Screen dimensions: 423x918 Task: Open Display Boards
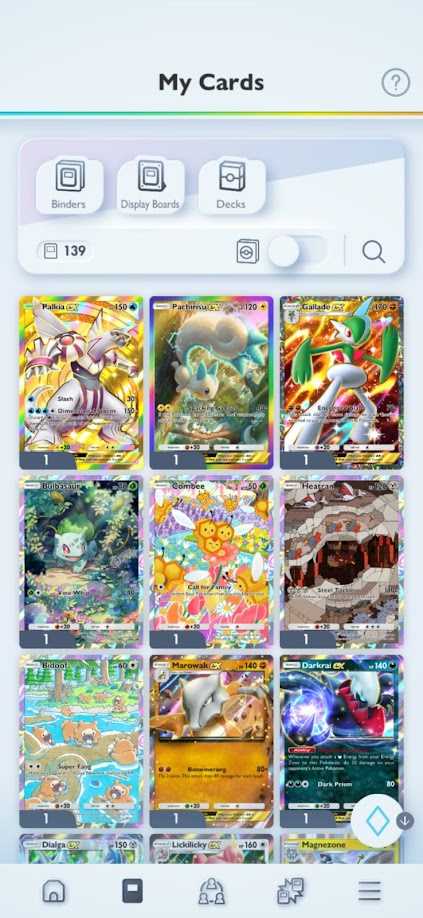click(150, 185)
